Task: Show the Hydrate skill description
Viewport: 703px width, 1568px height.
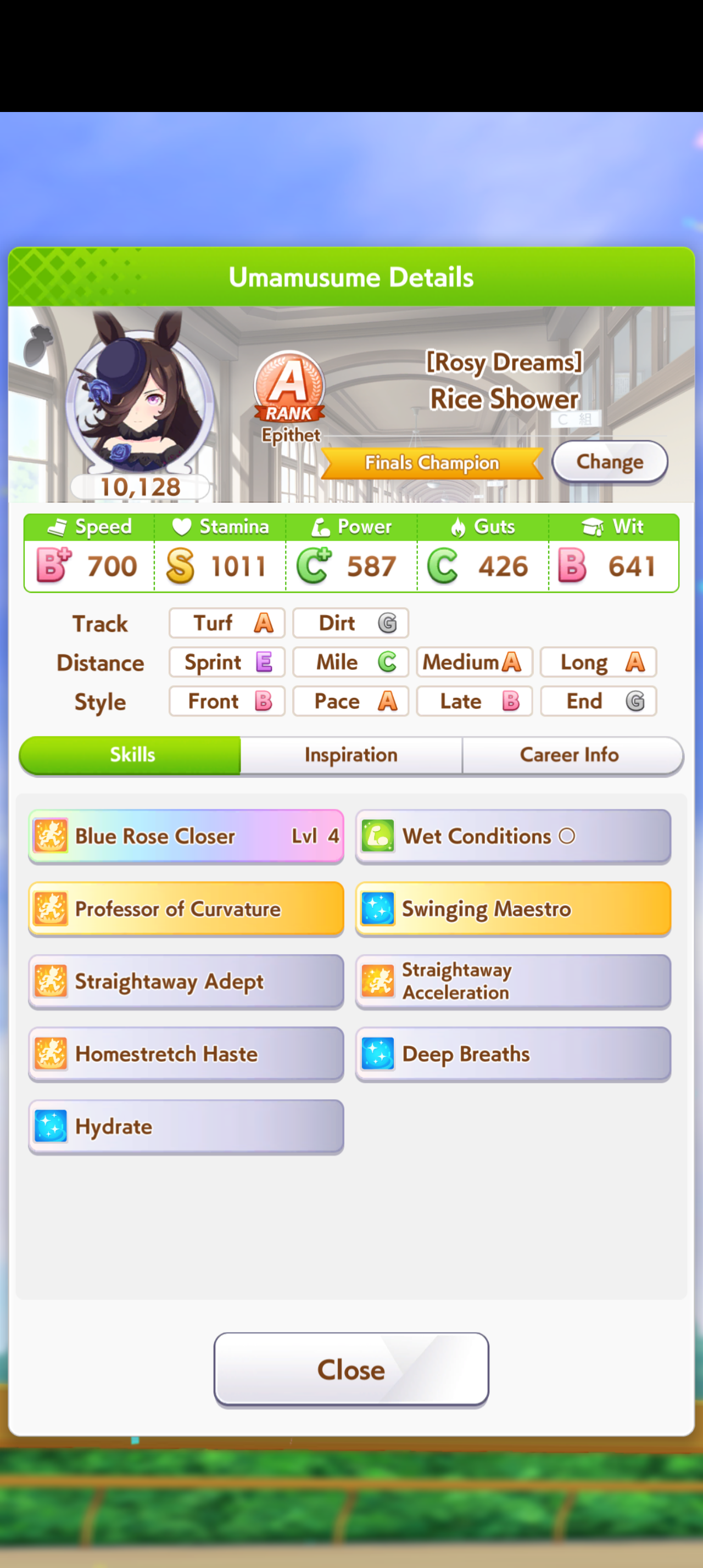Action: click(186, 1127)
